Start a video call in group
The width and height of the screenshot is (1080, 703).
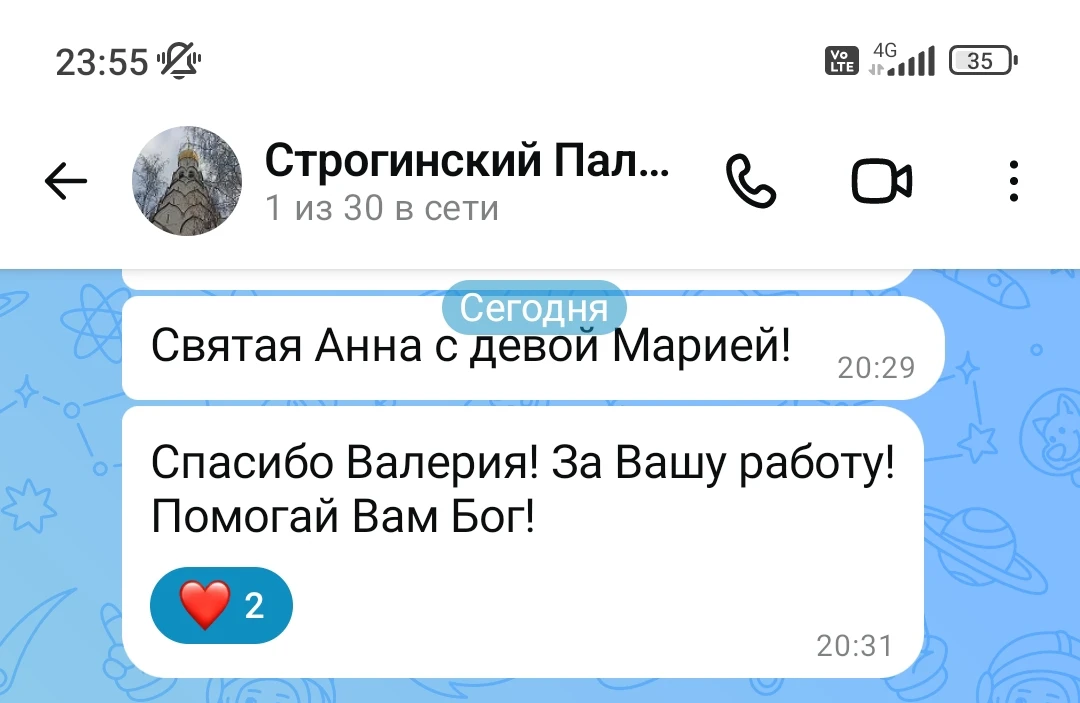(881, 182)
